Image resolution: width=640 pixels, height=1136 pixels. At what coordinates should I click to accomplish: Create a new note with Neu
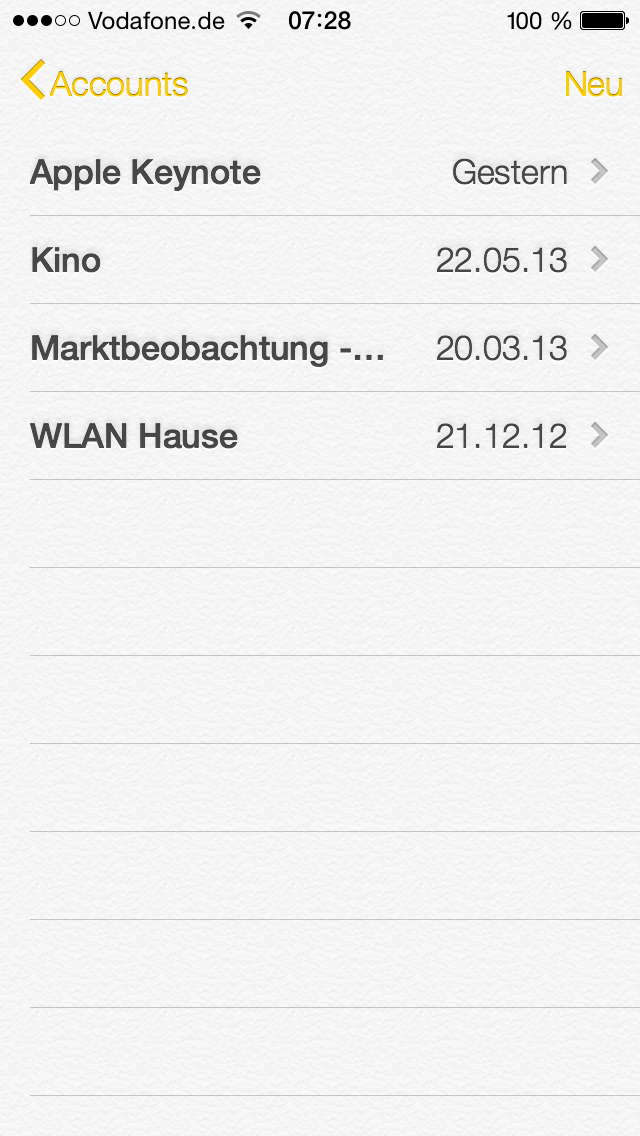[x=593, y=84]
